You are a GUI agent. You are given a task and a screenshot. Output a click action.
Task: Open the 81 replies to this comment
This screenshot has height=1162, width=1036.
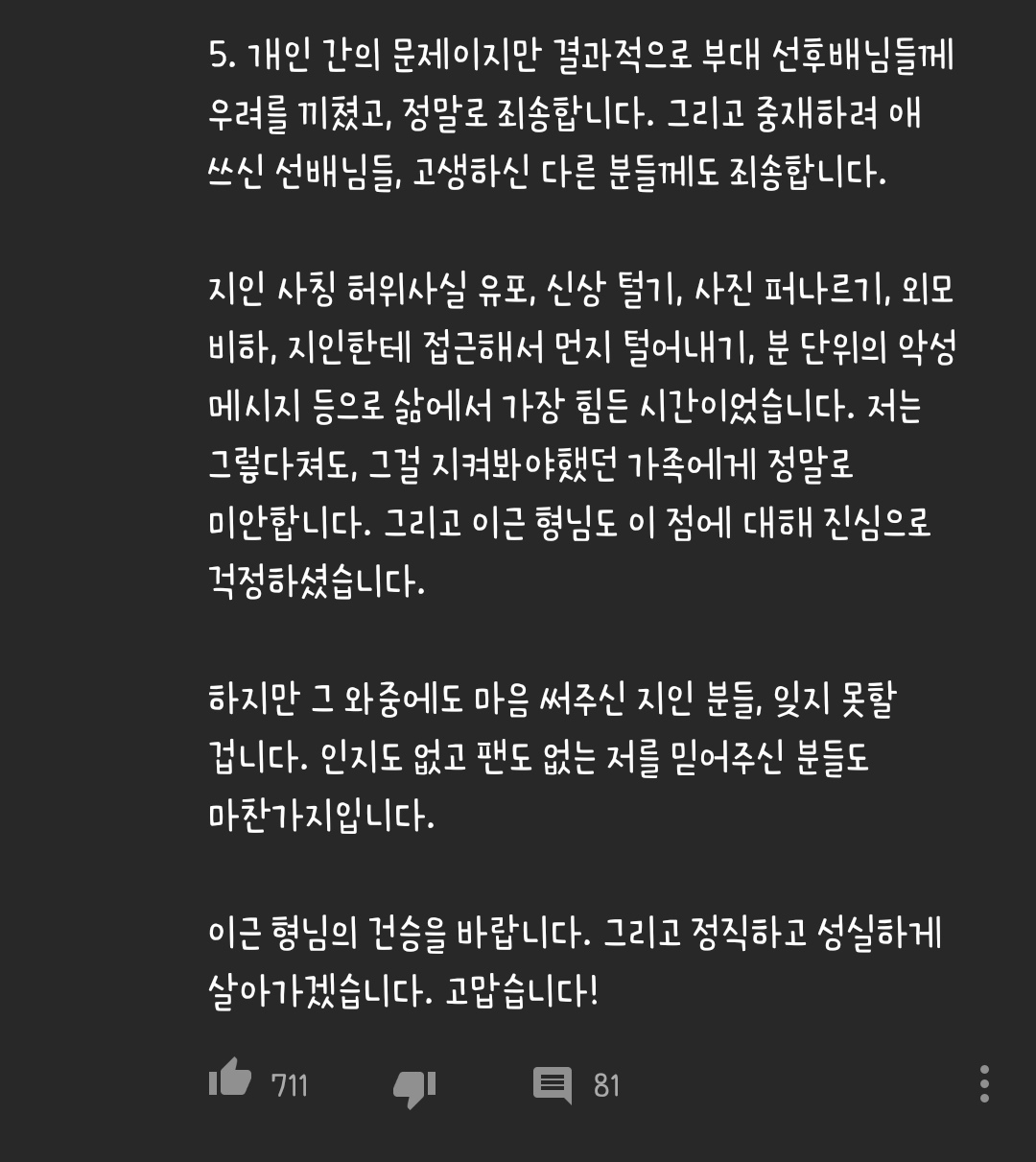(553, 1085)
